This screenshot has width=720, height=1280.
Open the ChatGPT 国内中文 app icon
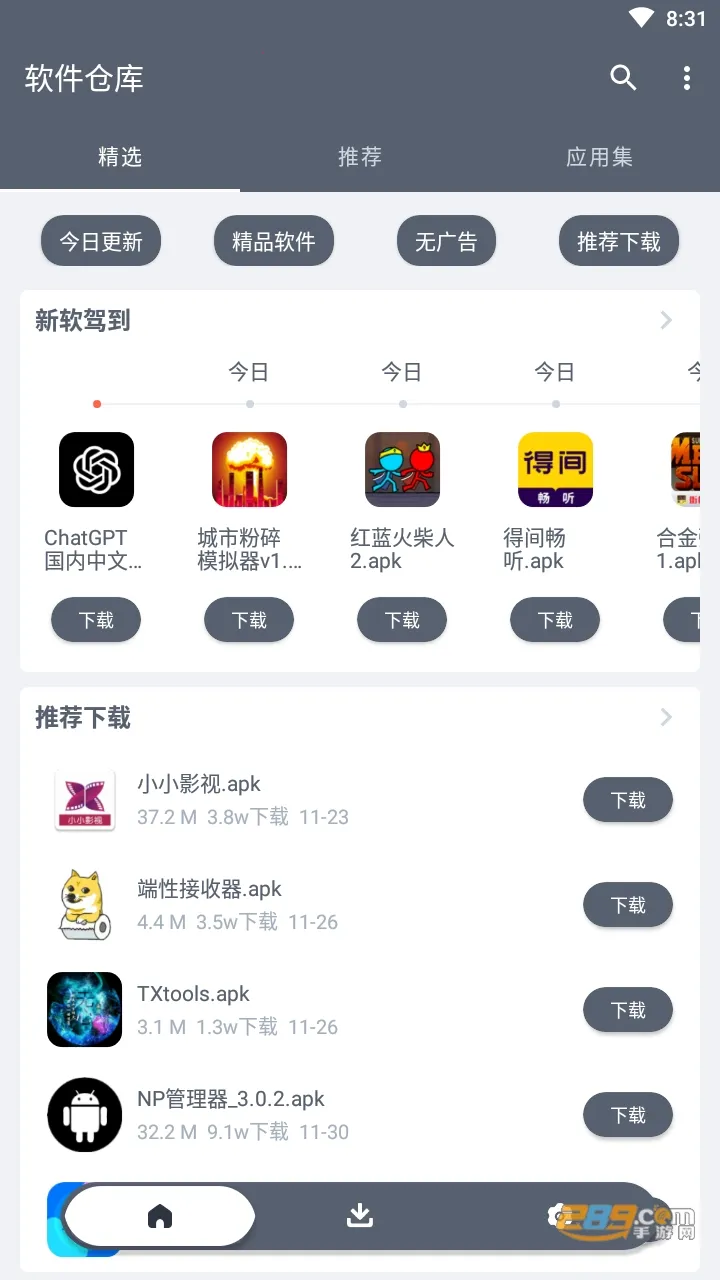coord(96,469)
